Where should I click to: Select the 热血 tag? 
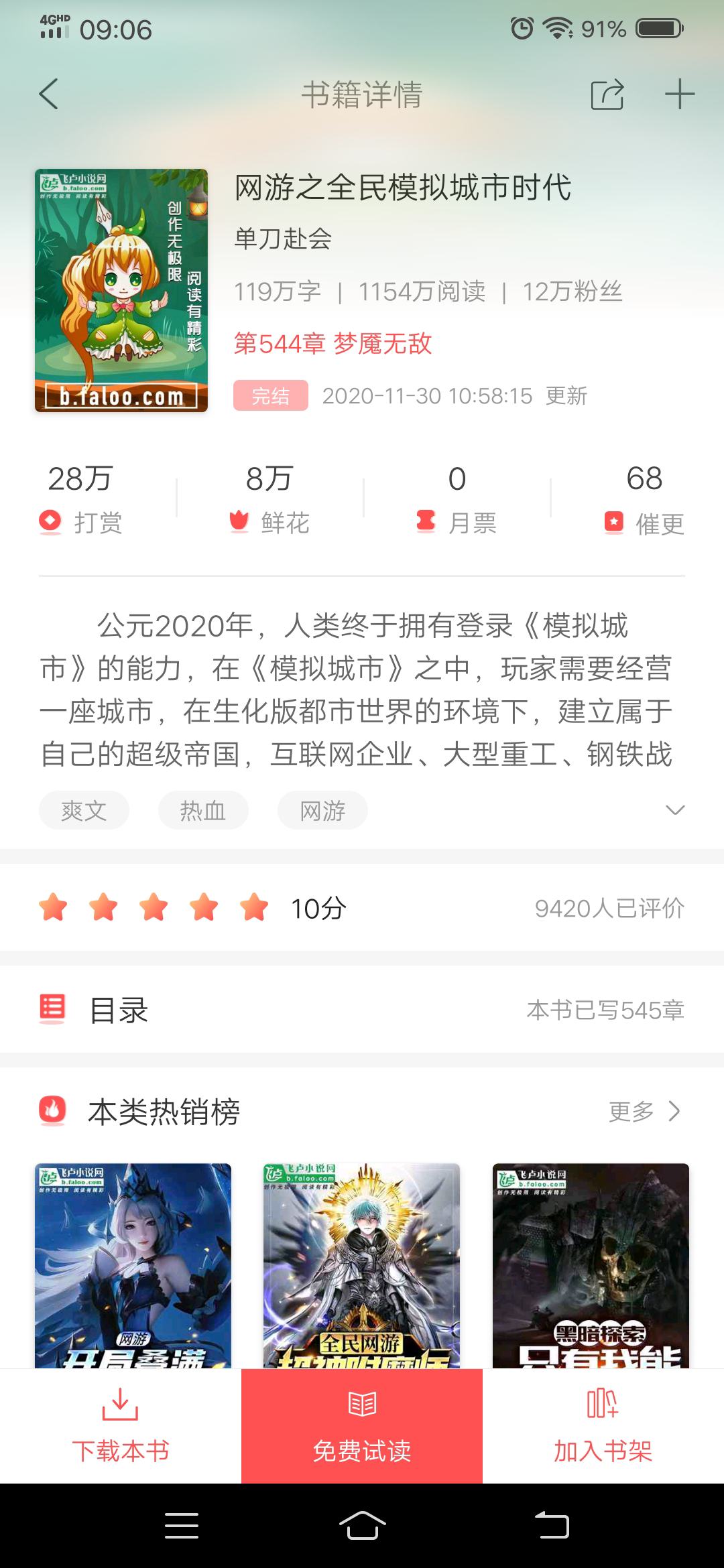click(203, 811)
